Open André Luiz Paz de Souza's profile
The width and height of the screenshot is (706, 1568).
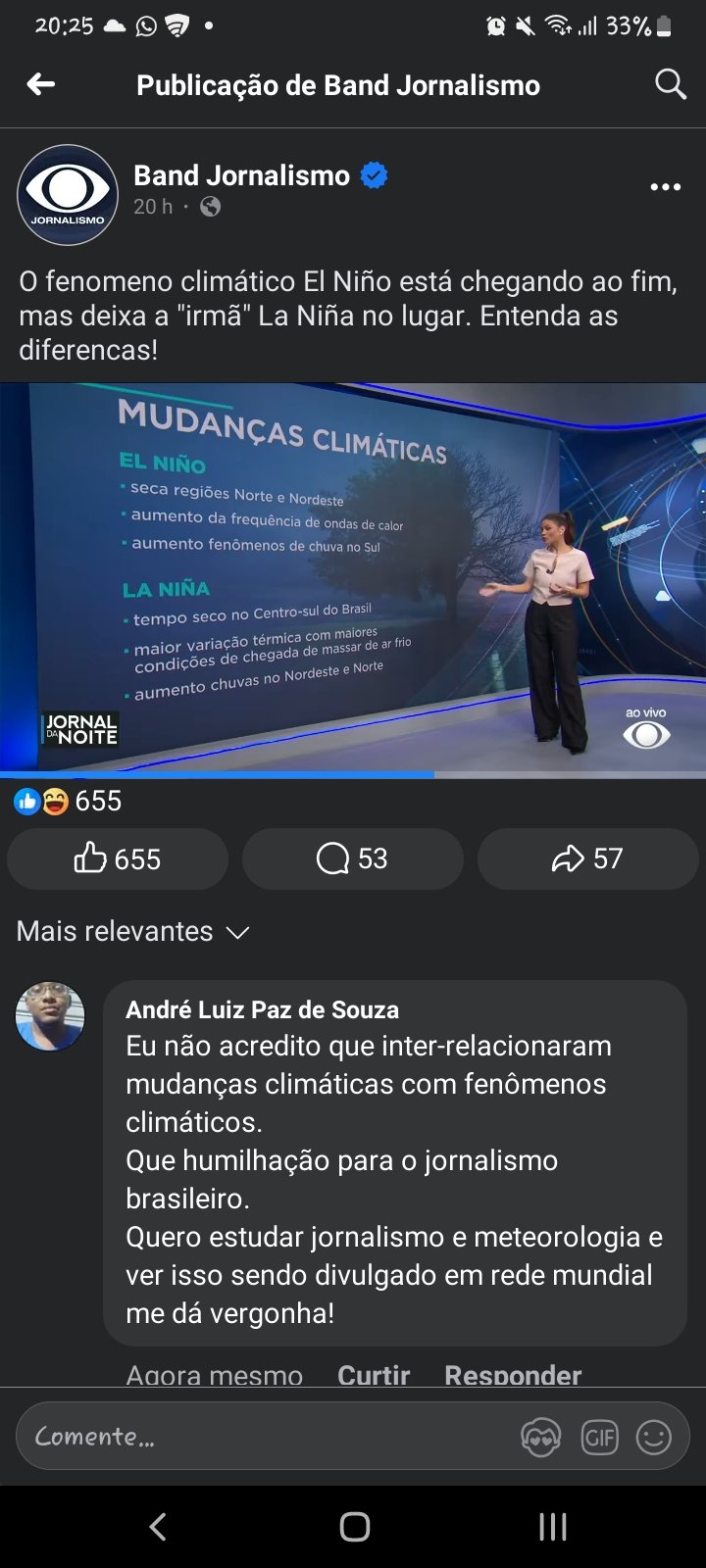click(50, 1016)
